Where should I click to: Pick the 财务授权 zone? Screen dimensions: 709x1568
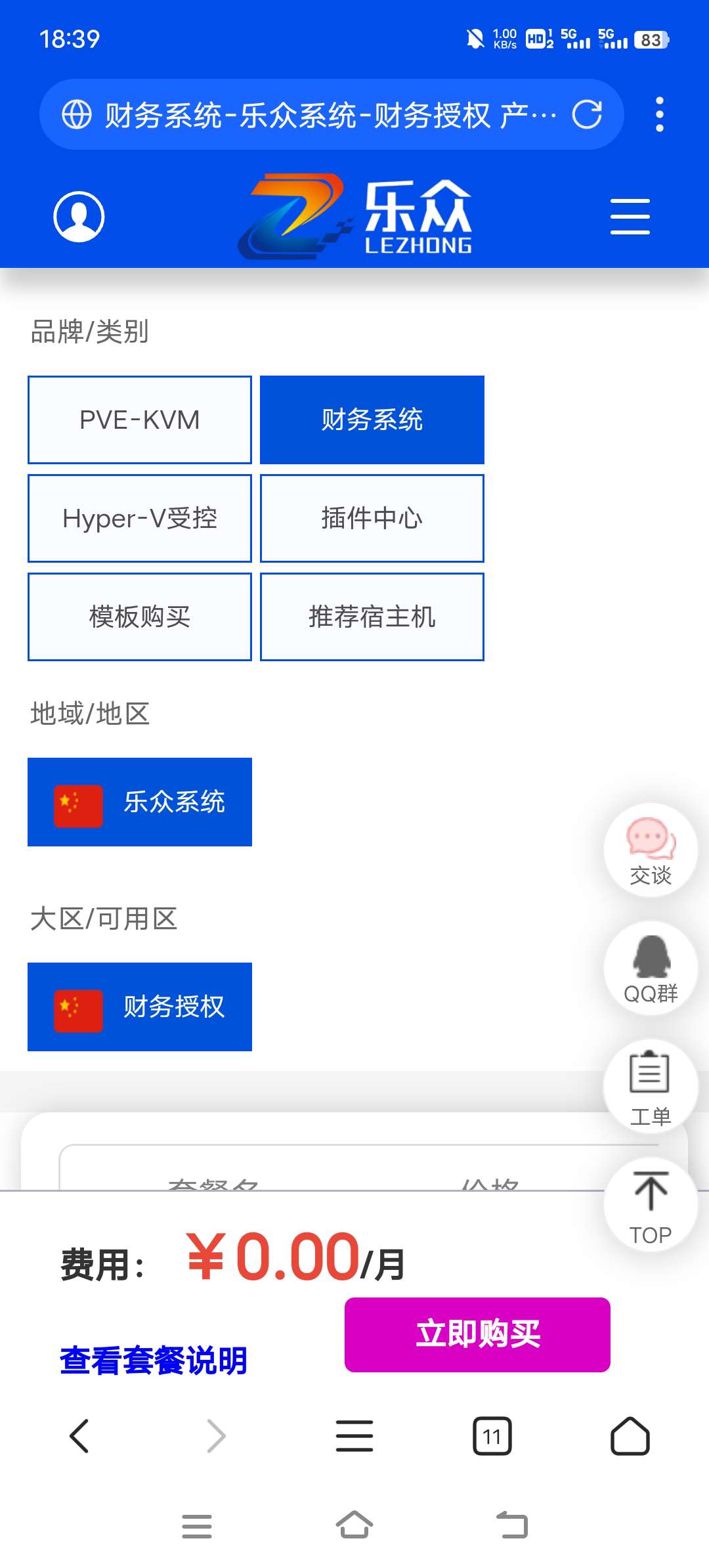pyautogui.click(x=140, y=1007)
